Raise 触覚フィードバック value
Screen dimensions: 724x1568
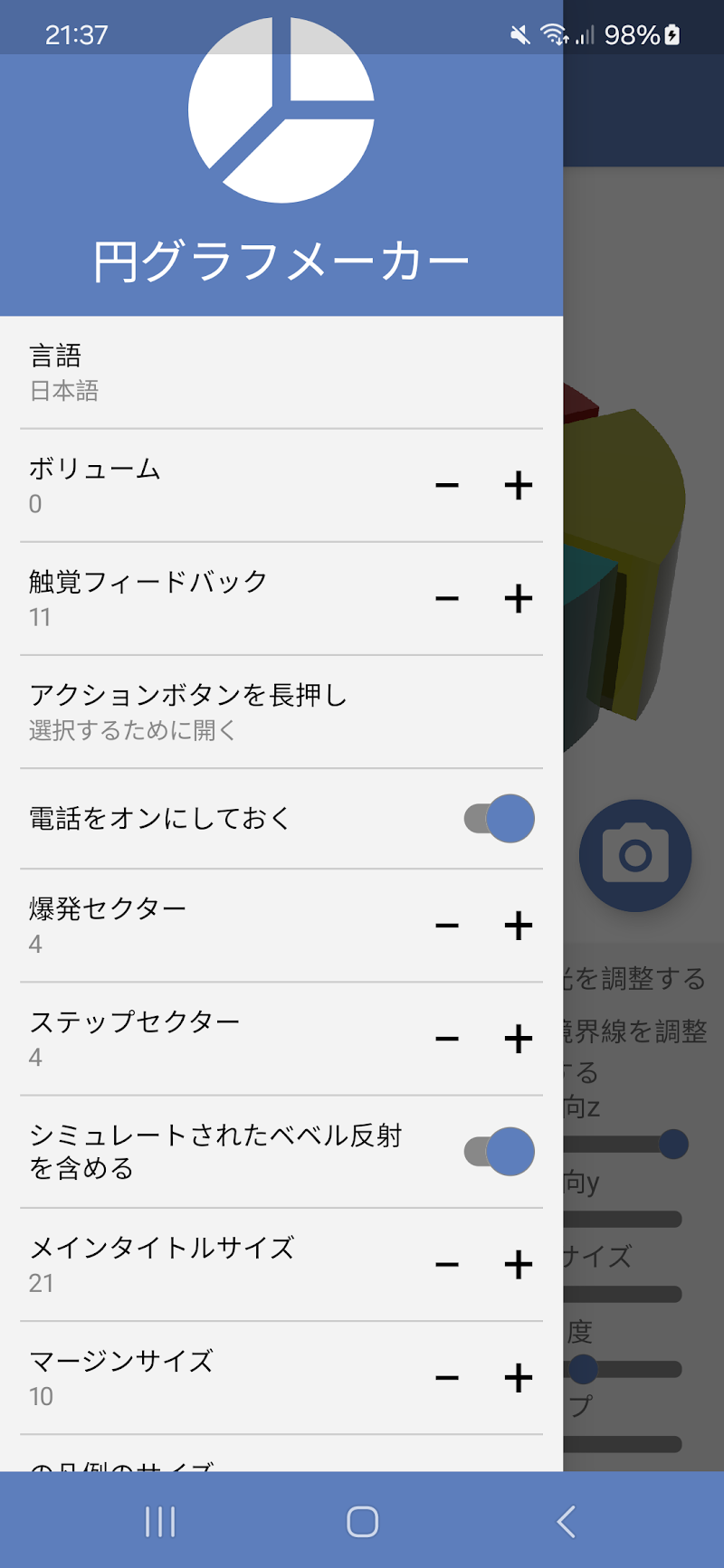coord(519,599)
